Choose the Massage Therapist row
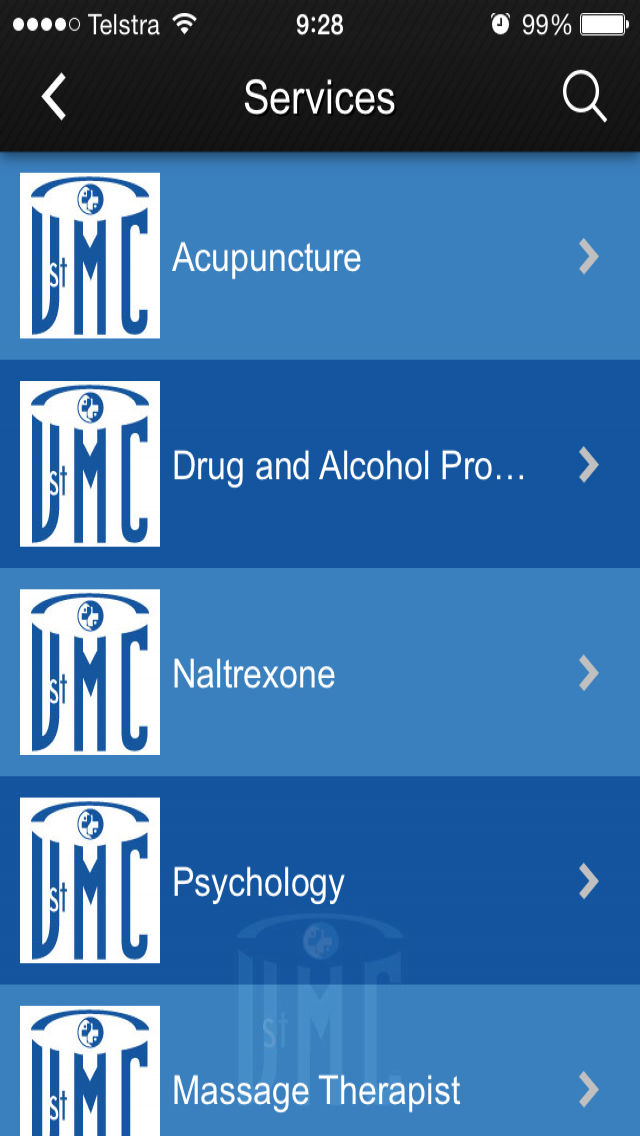Image resolution: width=640 pixels, height=1136 pixels. tap(320, 1061)
